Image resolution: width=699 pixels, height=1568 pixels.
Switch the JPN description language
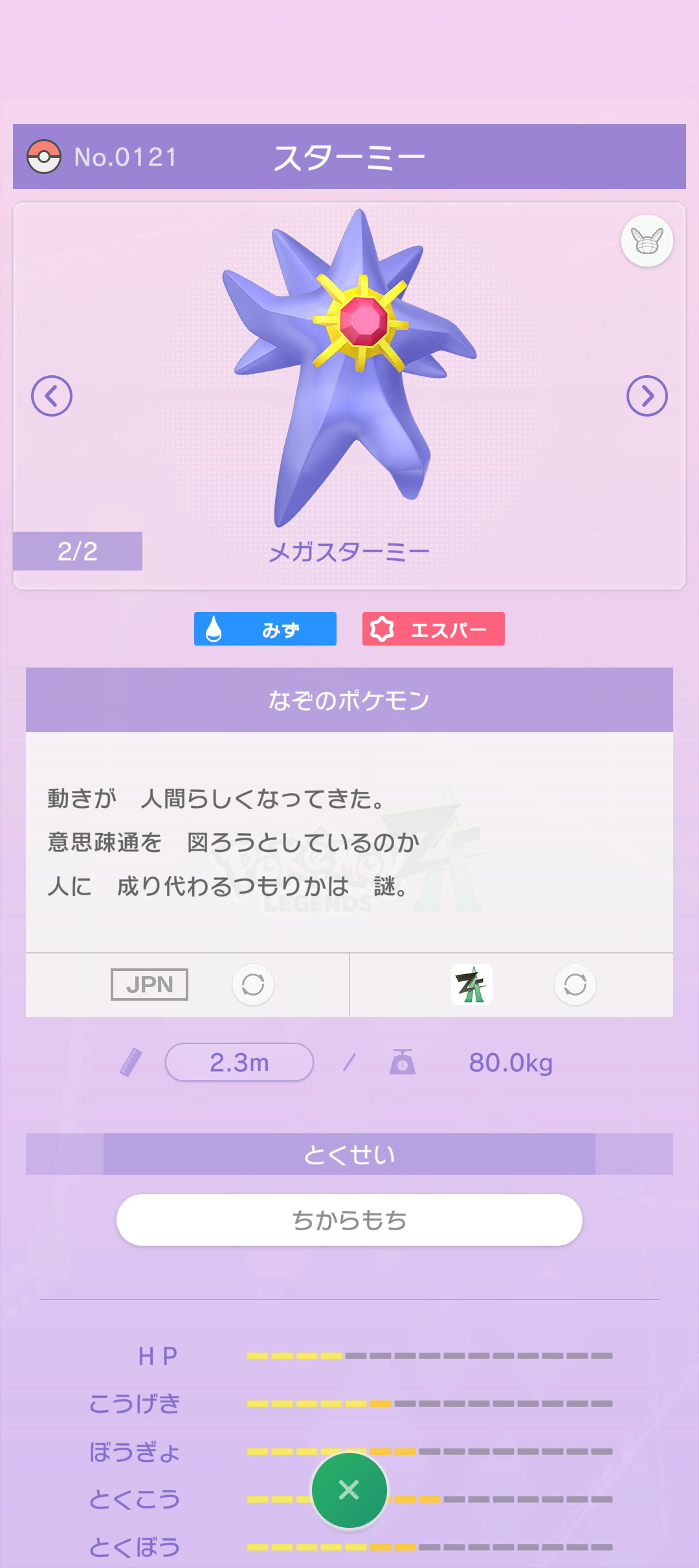click(253, 985)
